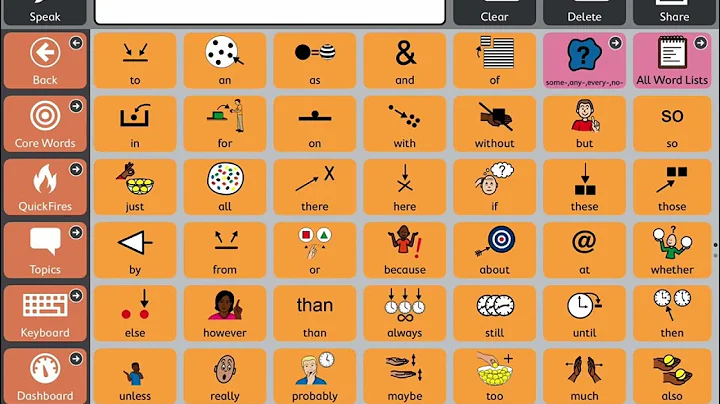720x404 pixels.
Task: Choose the word 'however'
Action: point(225,313)
